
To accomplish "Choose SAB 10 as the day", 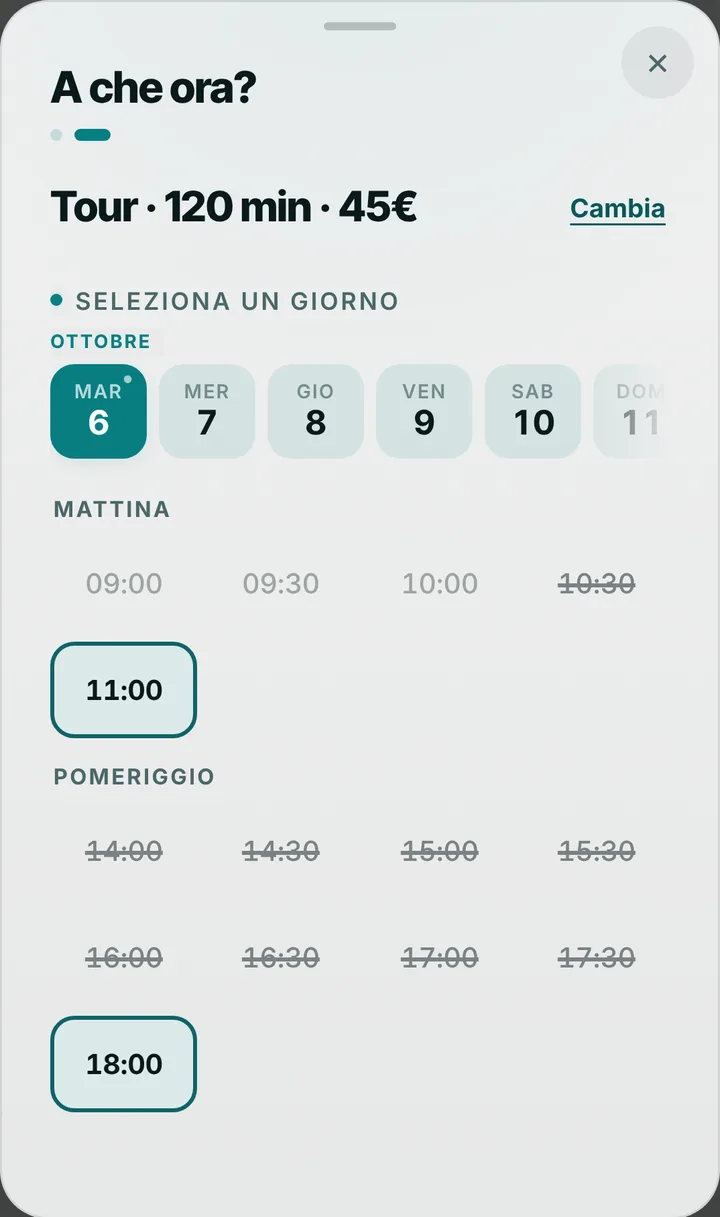I will pyautogui.click(x=533, y=411).
